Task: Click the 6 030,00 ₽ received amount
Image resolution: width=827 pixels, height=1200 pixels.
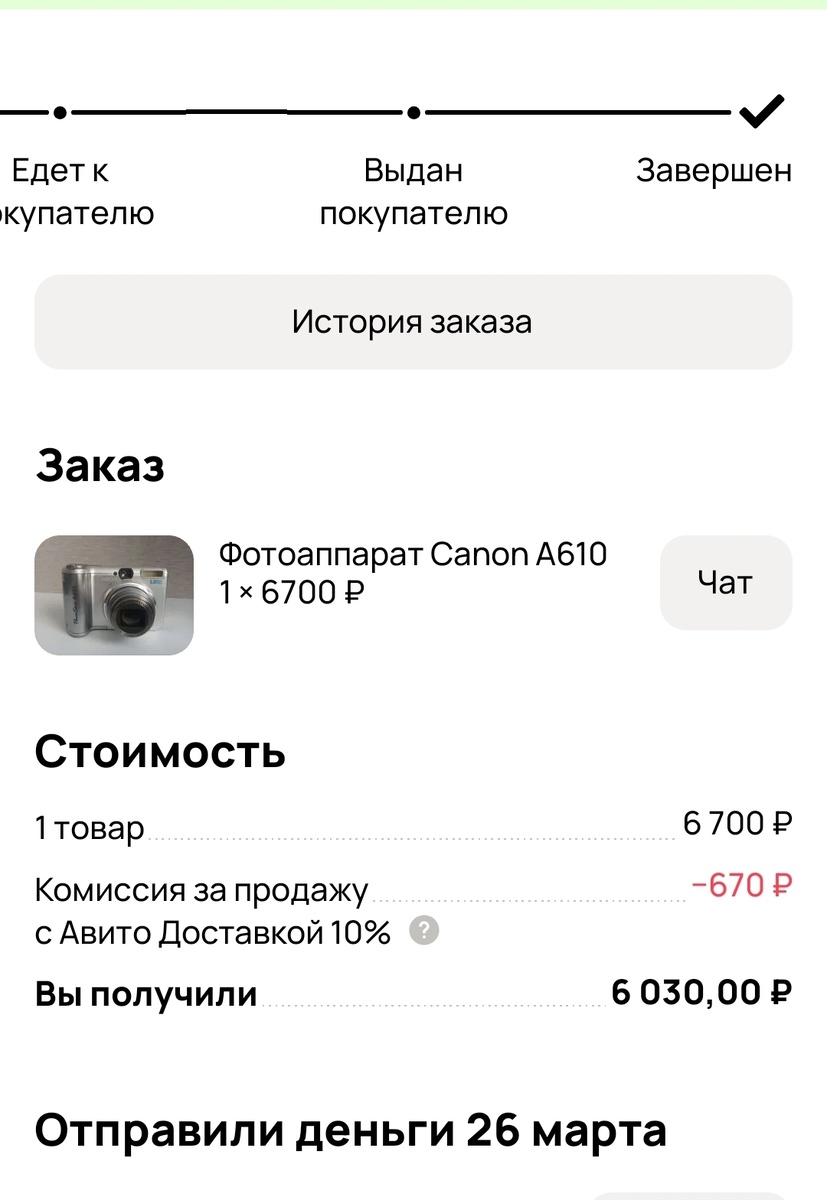Action: pyautogui.click(x=701, y=992)
